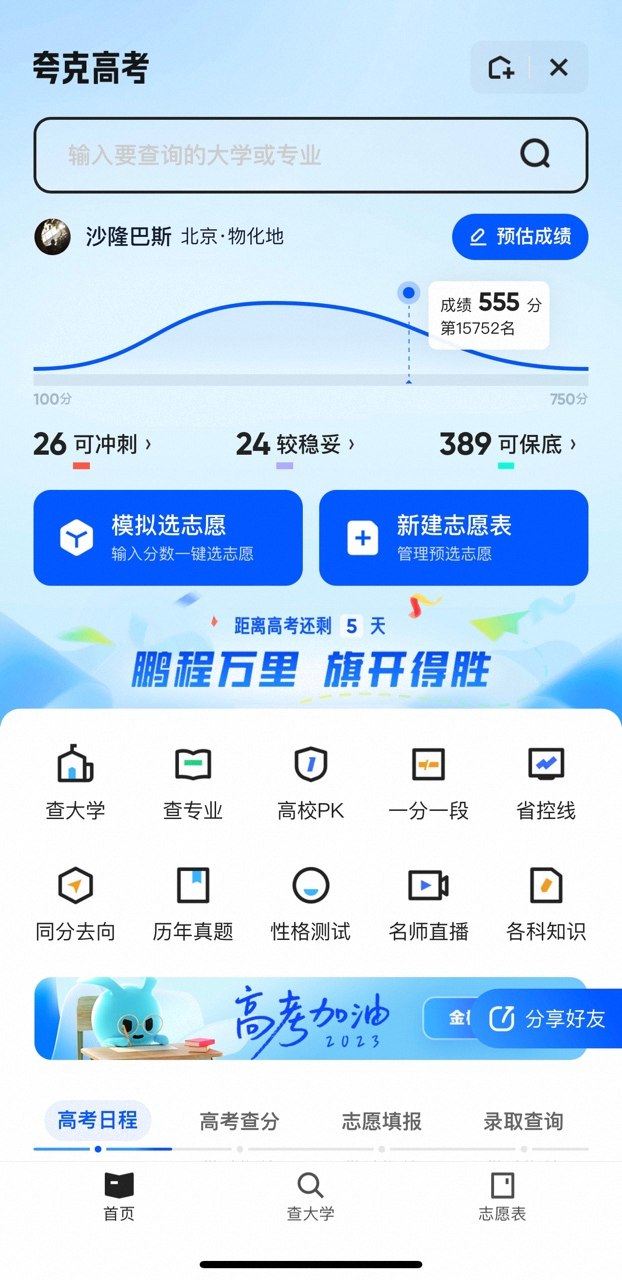
Task: Open 查大学 in the shortcut grid
Action: (75, 783)
